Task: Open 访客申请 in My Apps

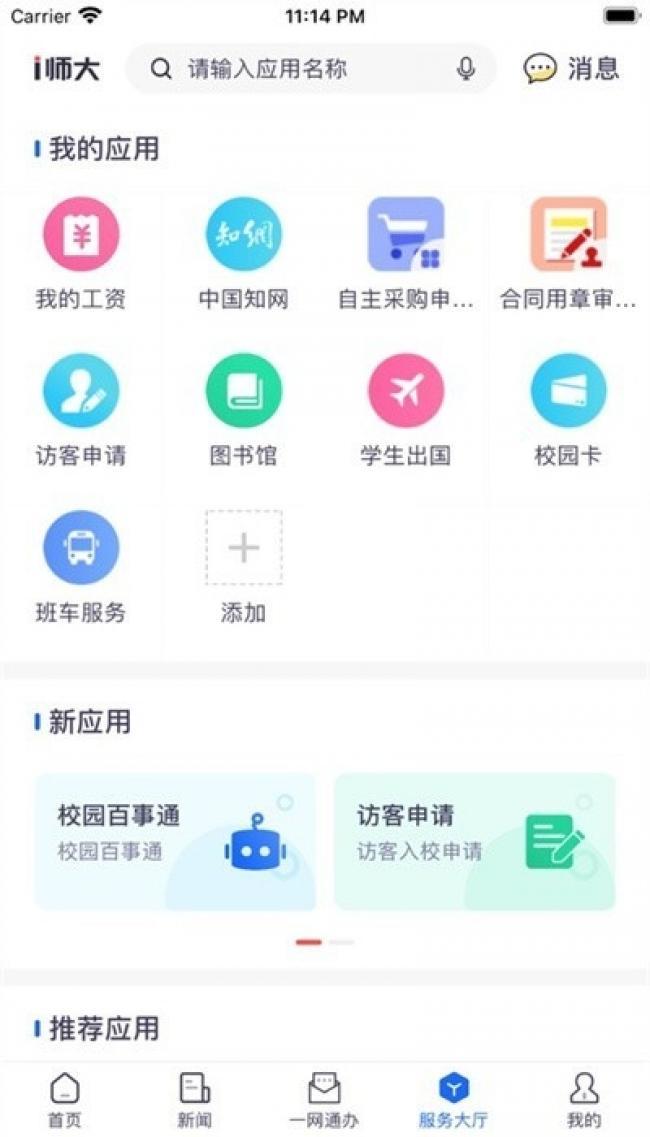Action: 81,410
